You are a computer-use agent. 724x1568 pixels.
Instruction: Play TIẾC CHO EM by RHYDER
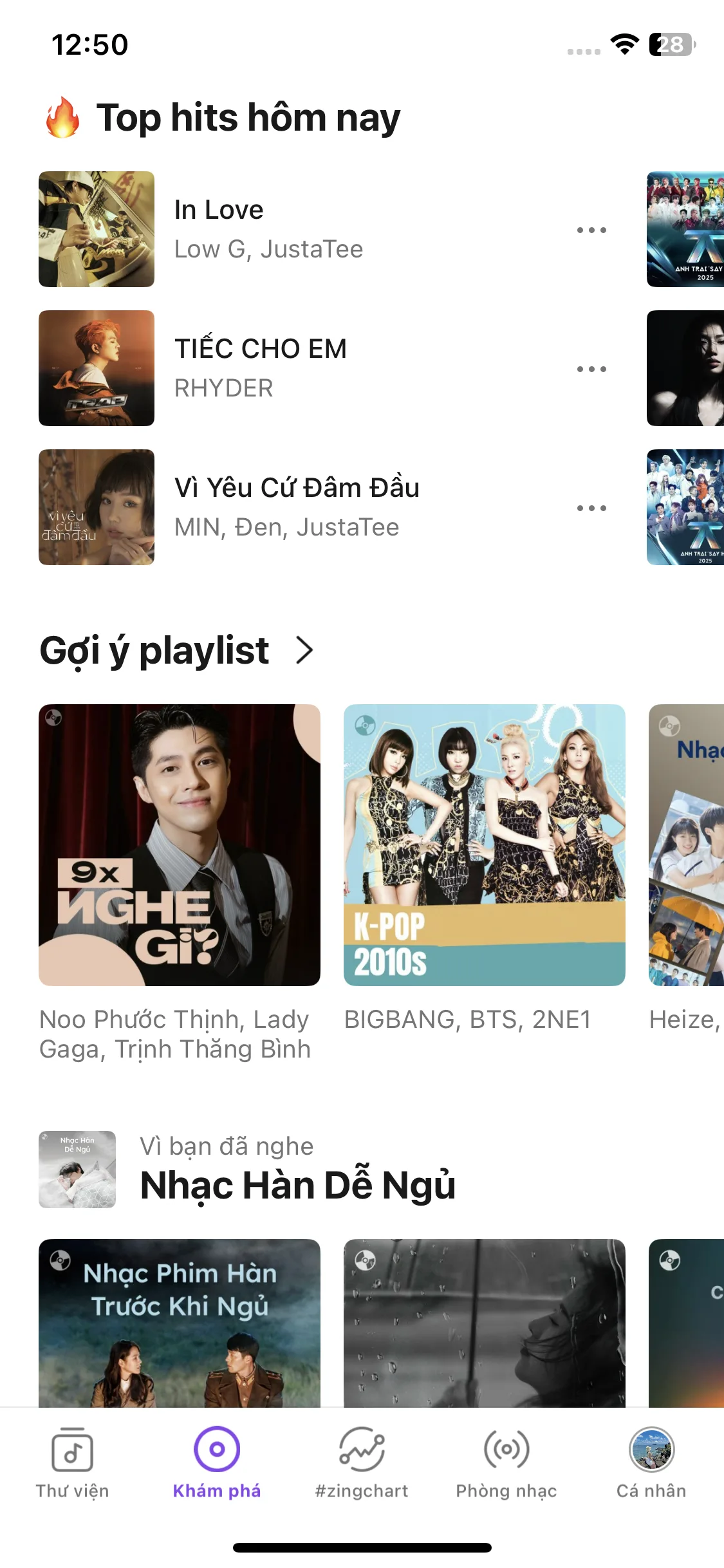coord(261,368)
